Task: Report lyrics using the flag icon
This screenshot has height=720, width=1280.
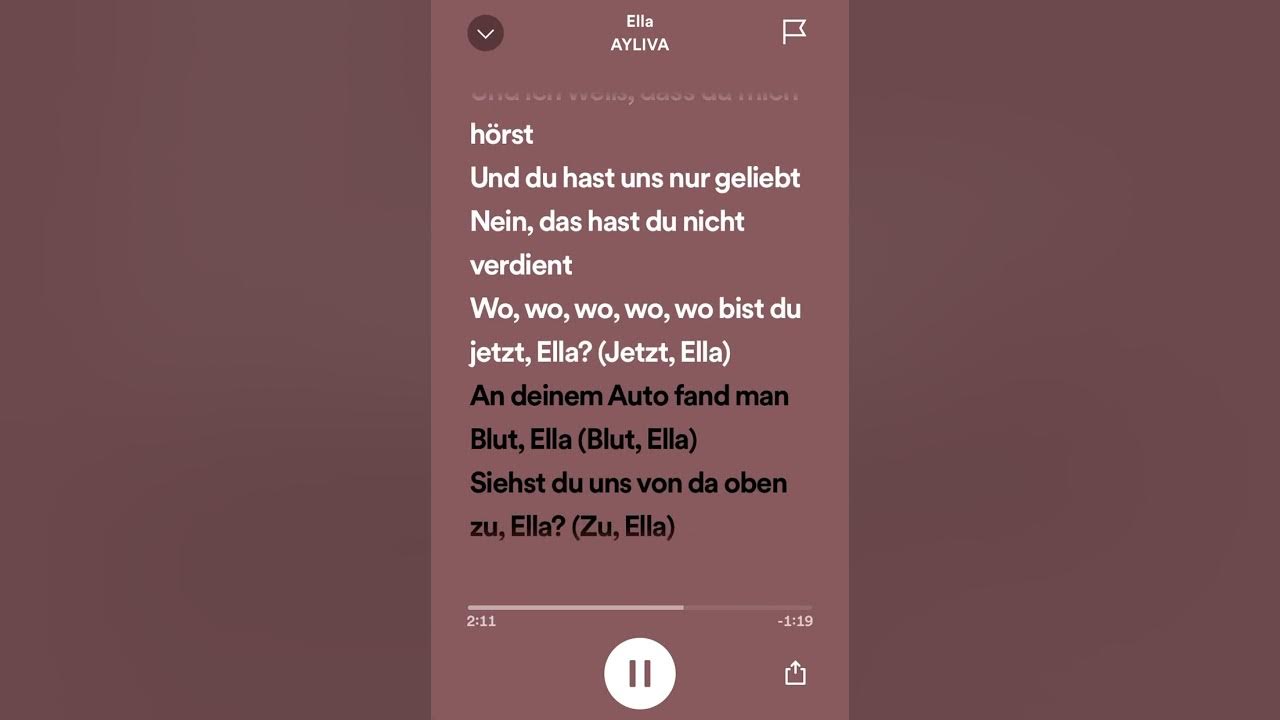Action: coord(794,32)
